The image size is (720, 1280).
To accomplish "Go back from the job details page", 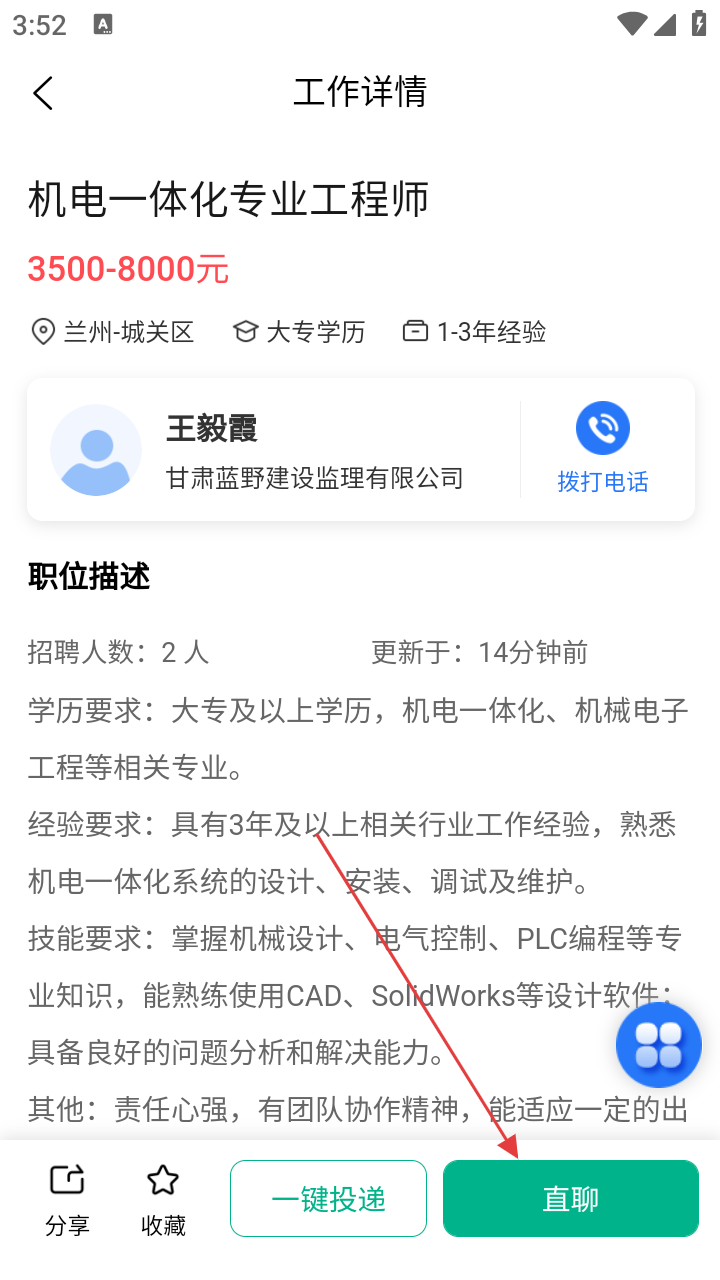I will [42, 93].
